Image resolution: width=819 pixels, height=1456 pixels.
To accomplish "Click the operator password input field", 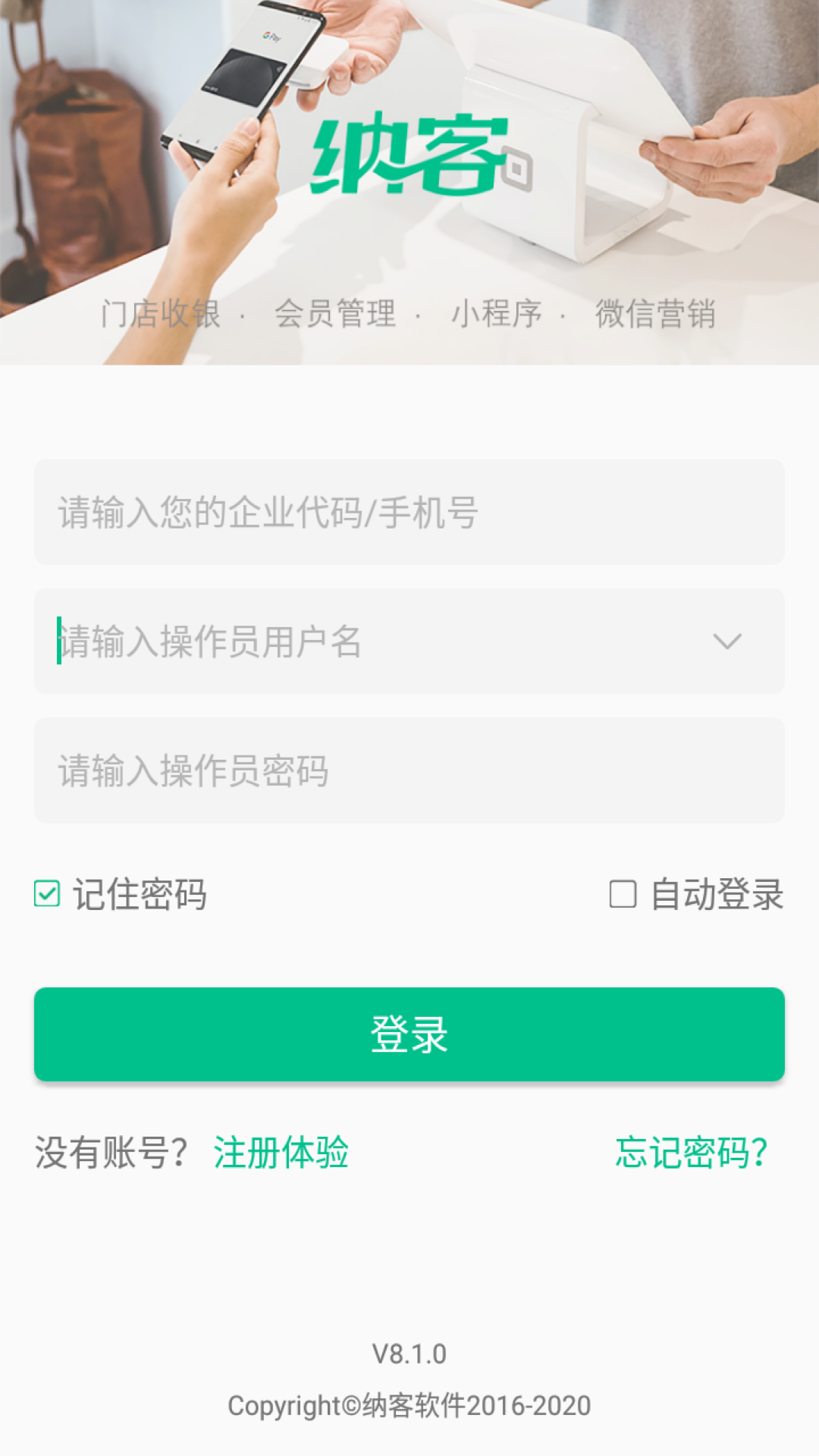I will click(409, 770).
